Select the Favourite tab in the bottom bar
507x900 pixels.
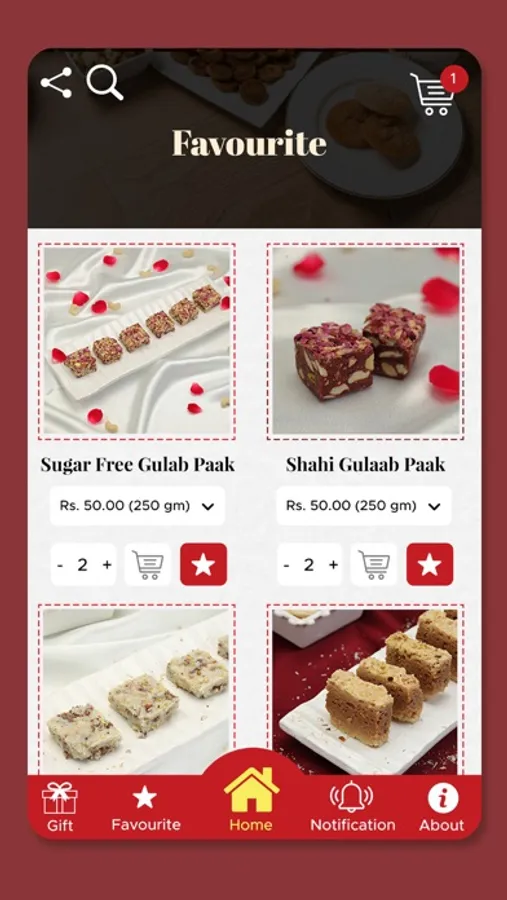pyautogui.click(x=146, y=809)
